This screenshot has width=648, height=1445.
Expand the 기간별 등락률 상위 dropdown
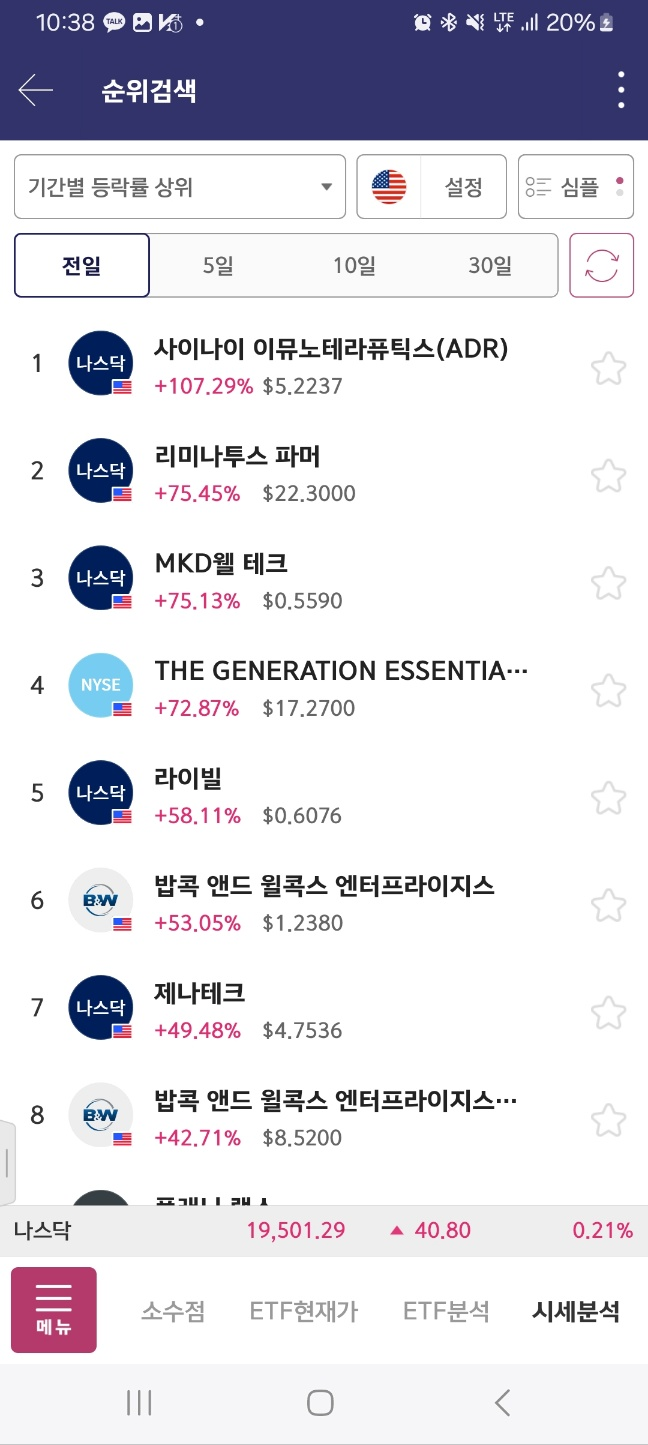pos(180,187)
